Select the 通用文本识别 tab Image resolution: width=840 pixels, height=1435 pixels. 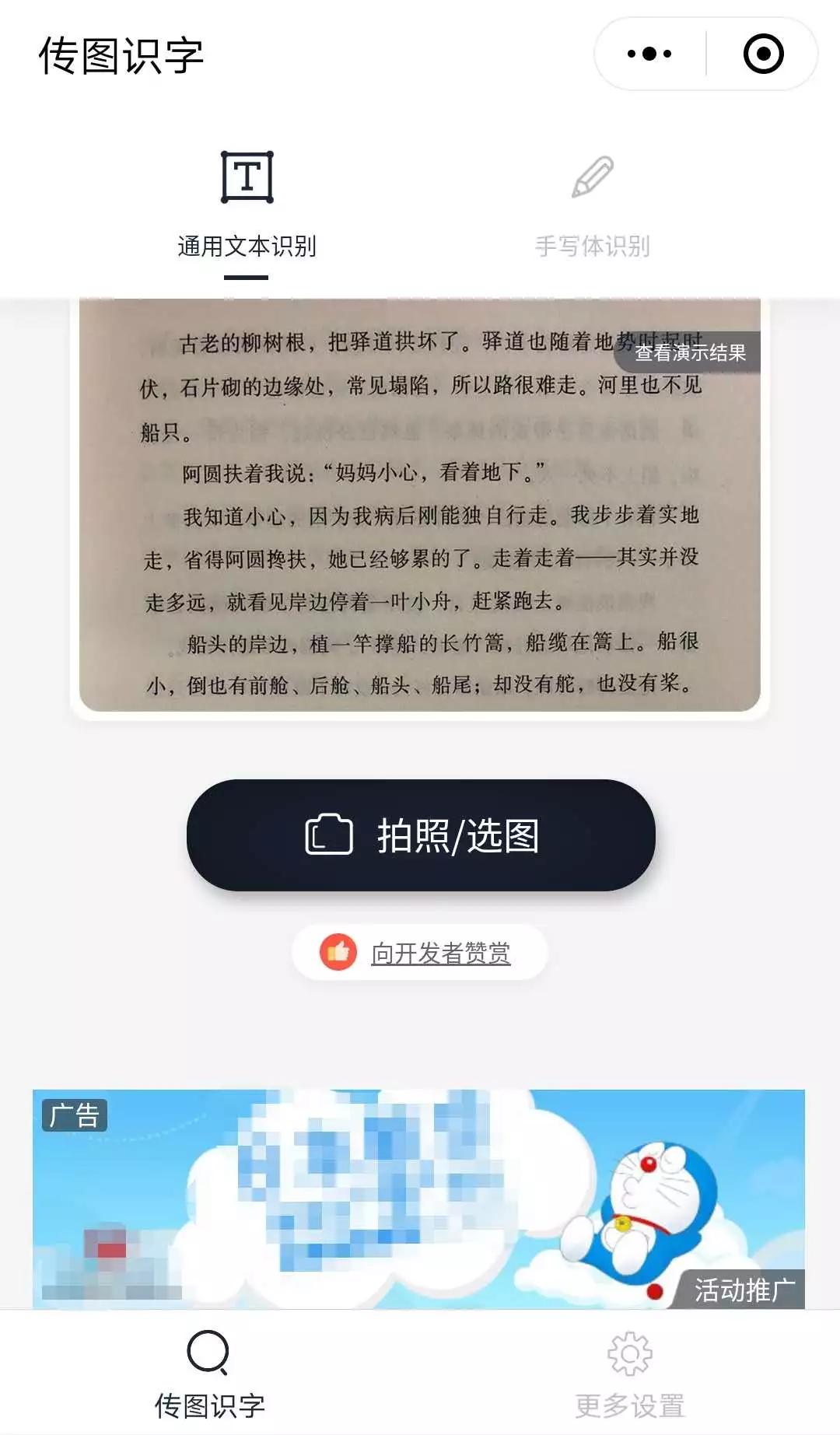coord(247,205)
